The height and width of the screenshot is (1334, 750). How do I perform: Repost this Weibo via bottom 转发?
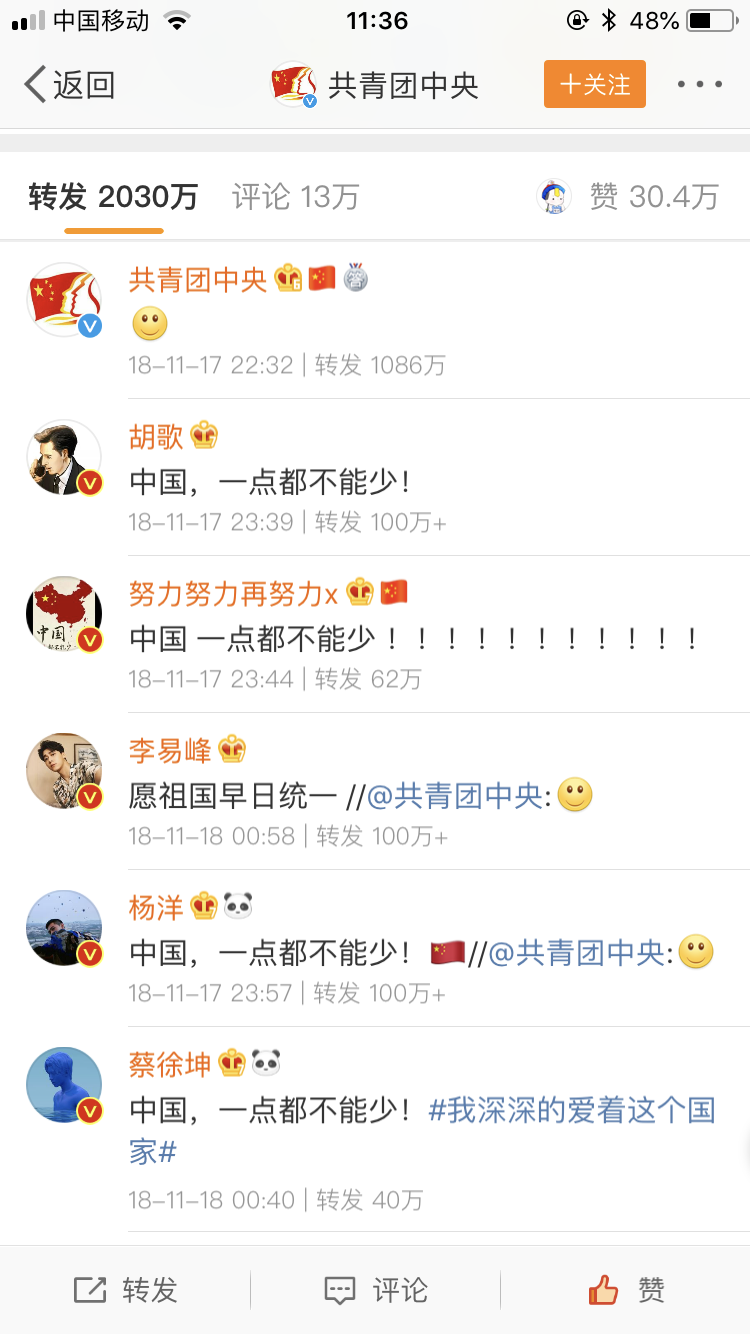pos(126,1290)
